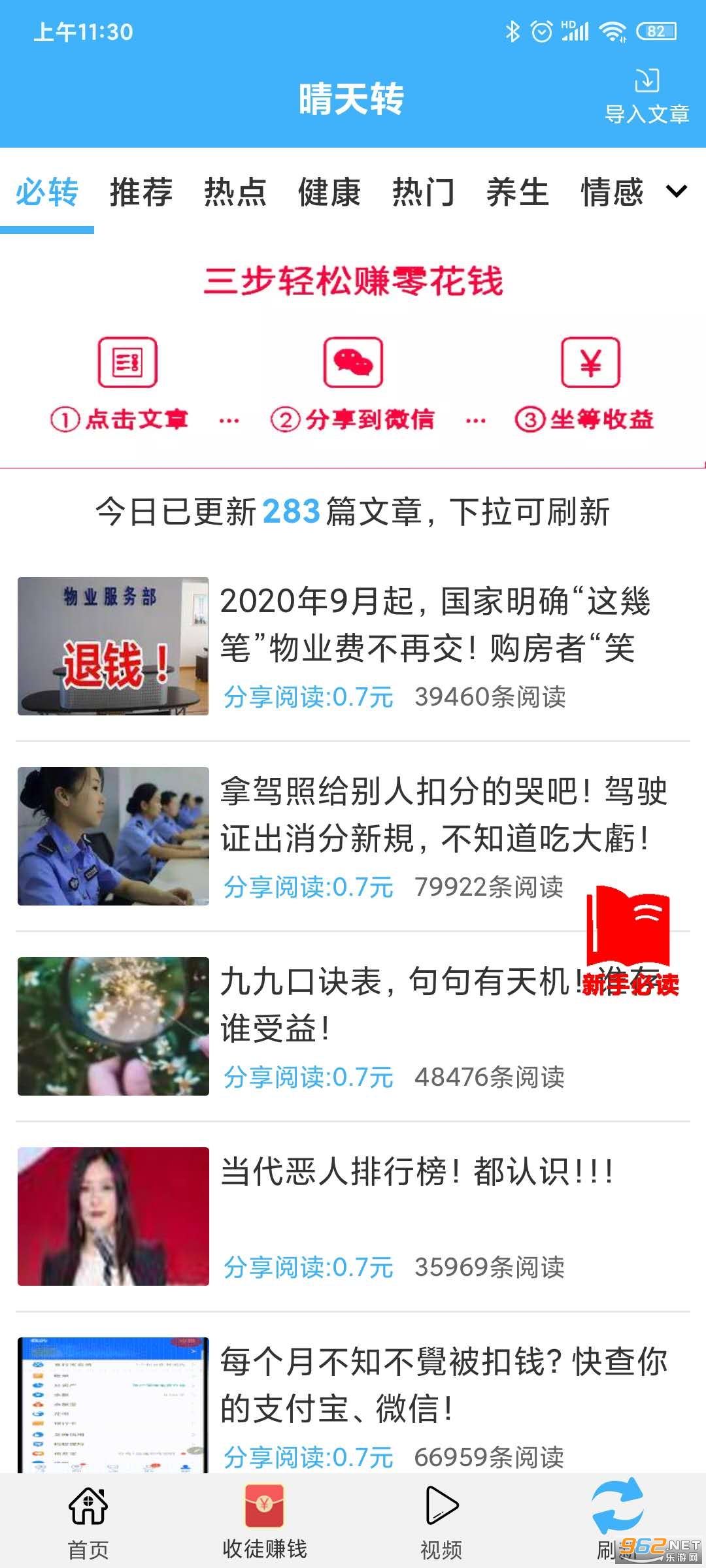This screenshot has width=706, height=1568.
Task: Open the 当代恶人排行榜 article
Action: 353,1217
